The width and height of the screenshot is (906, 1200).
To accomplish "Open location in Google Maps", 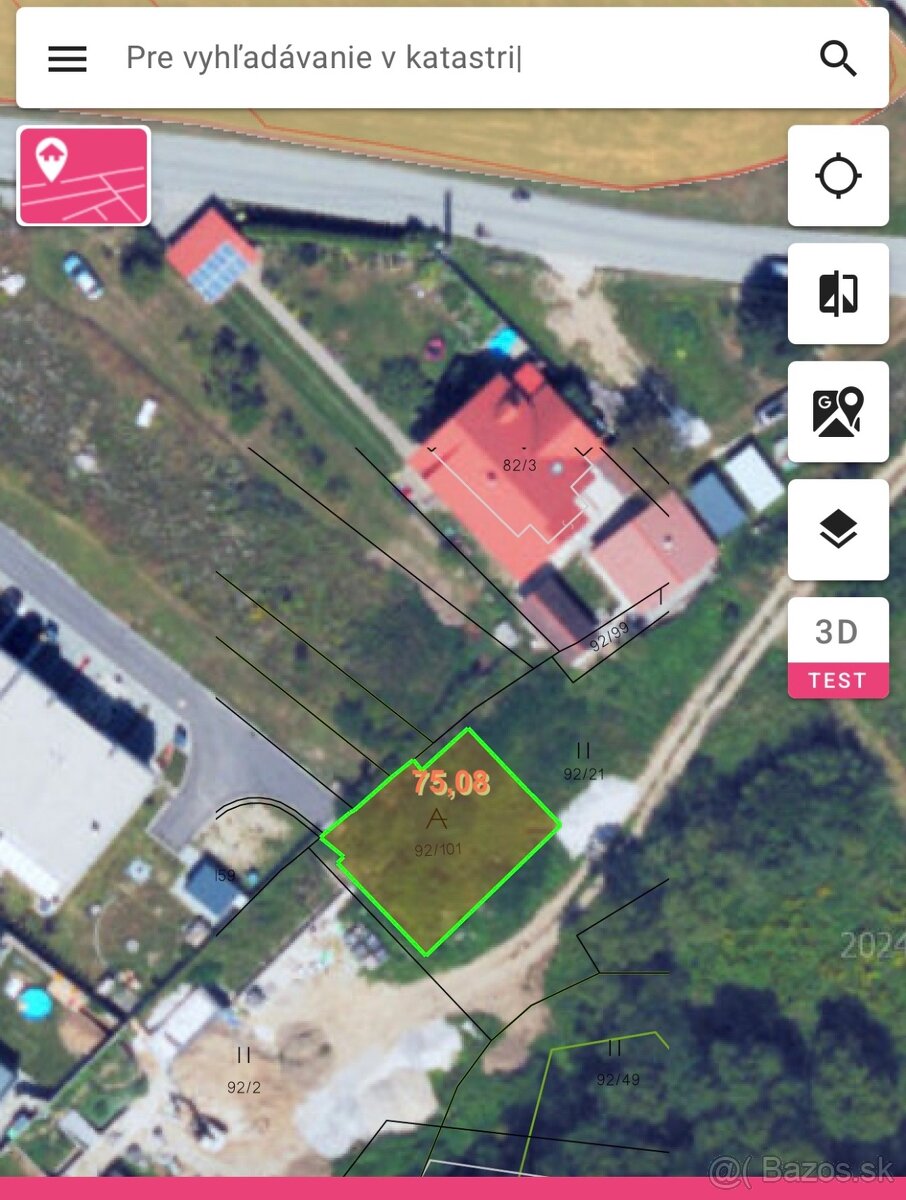I will tap(838, 412).
